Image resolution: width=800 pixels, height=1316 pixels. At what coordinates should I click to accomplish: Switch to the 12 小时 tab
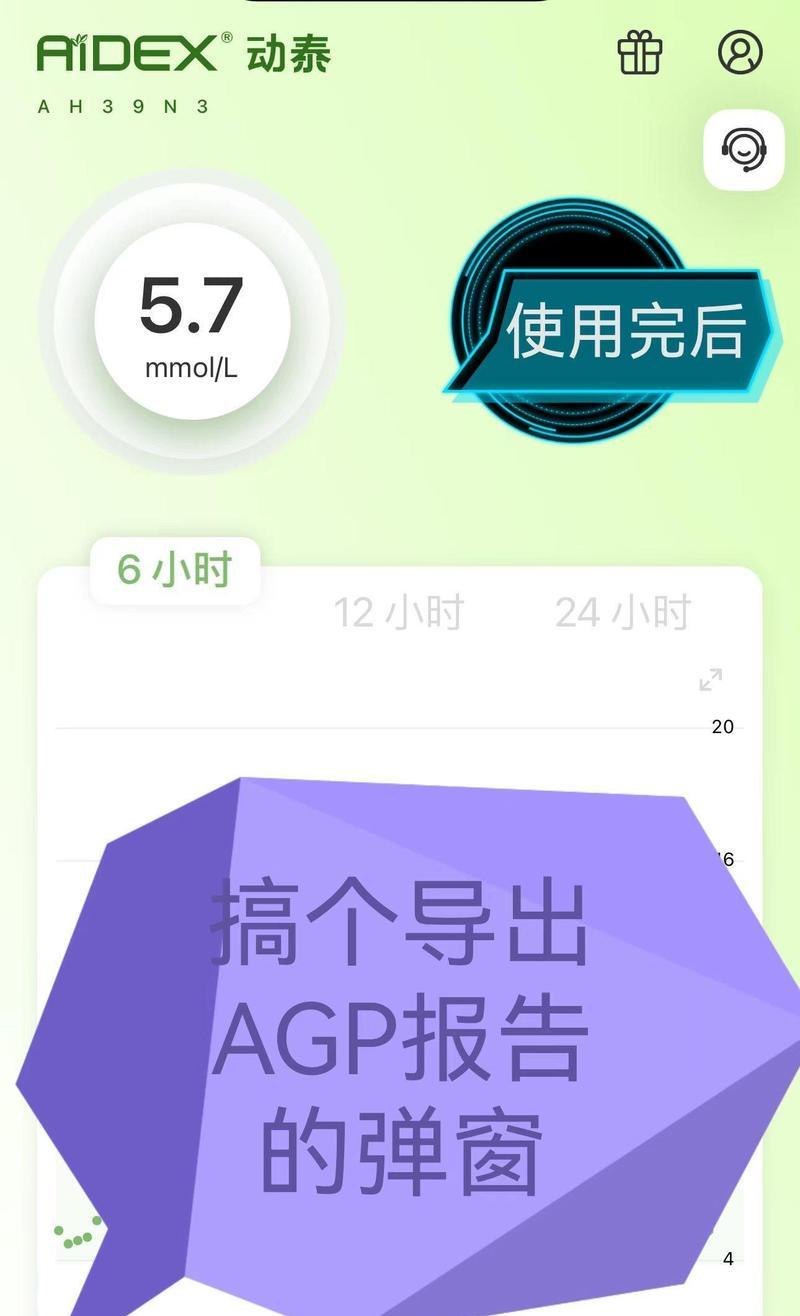(x=398, y=612)
